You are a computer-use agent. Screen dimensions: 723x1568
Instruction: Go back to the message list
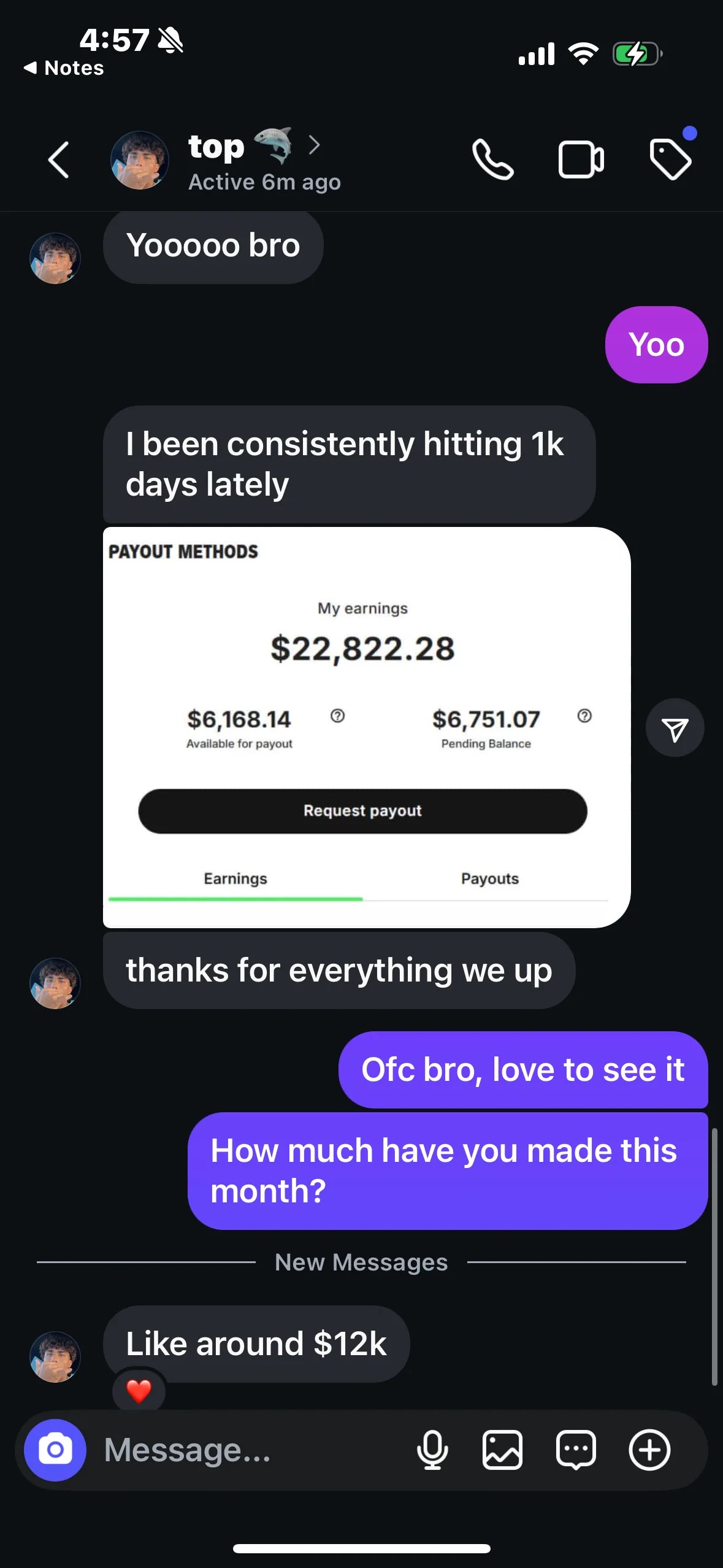58,160
